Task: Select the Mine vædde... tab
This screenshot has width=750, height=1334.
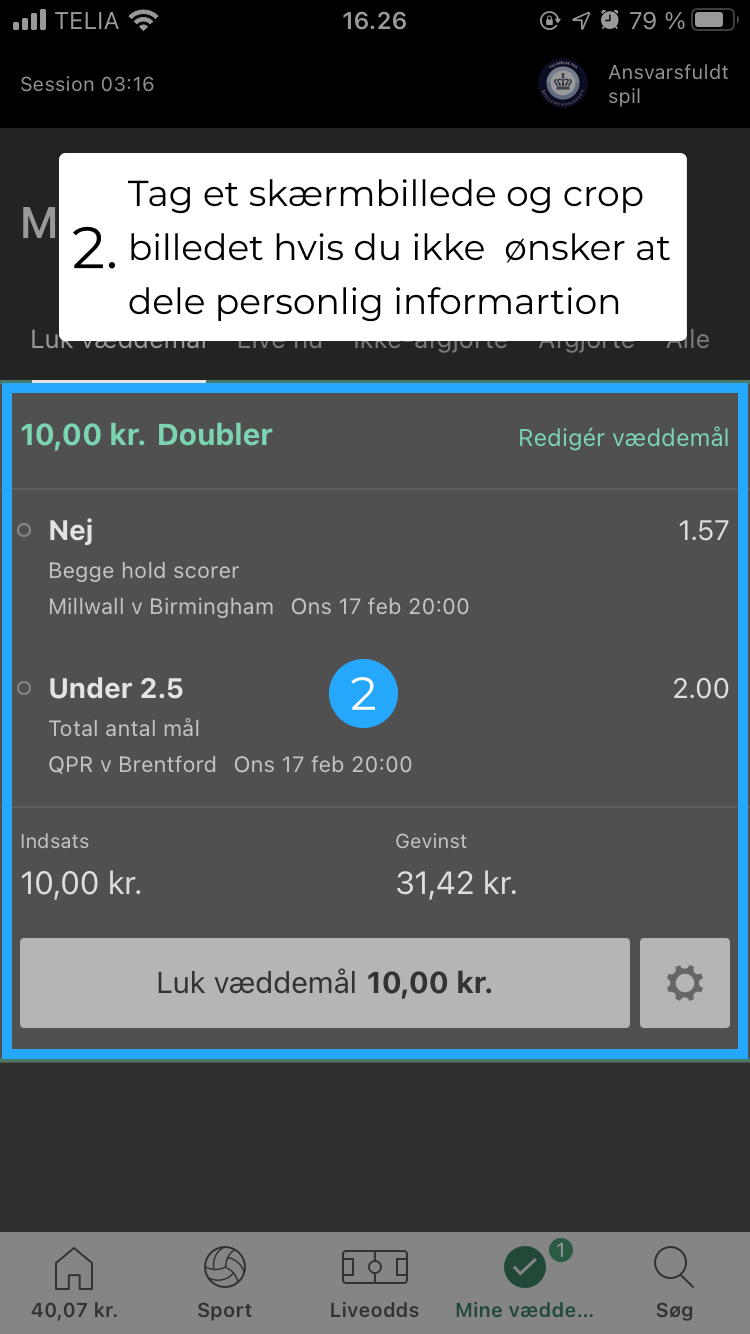Action: [525, 1283]
